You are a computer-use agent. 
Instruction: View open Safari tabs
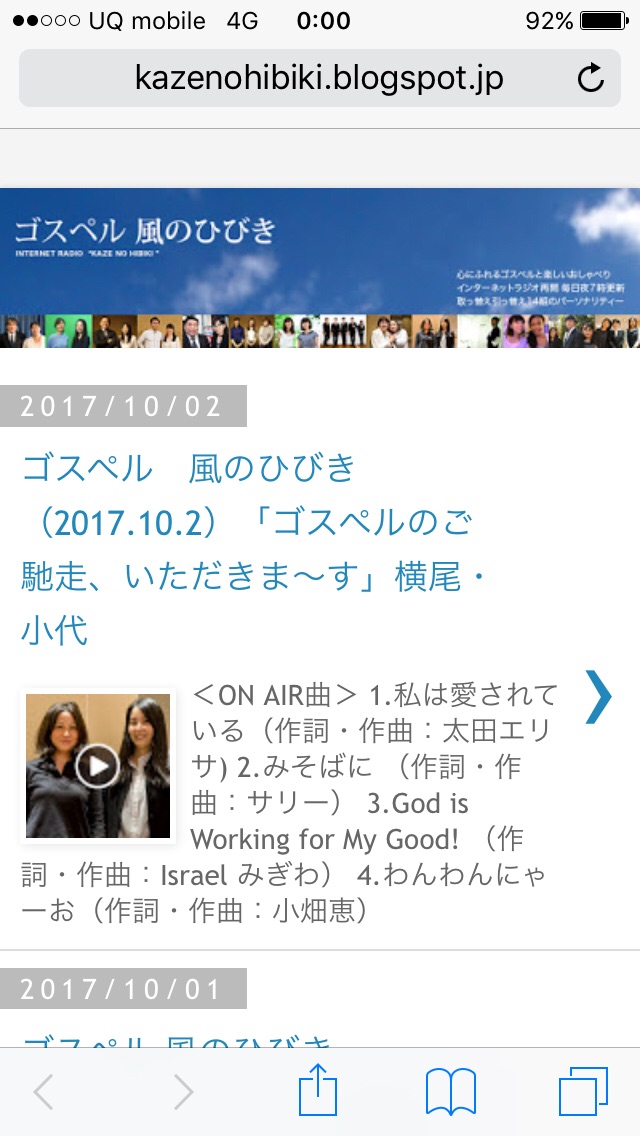coord(583,1091)
